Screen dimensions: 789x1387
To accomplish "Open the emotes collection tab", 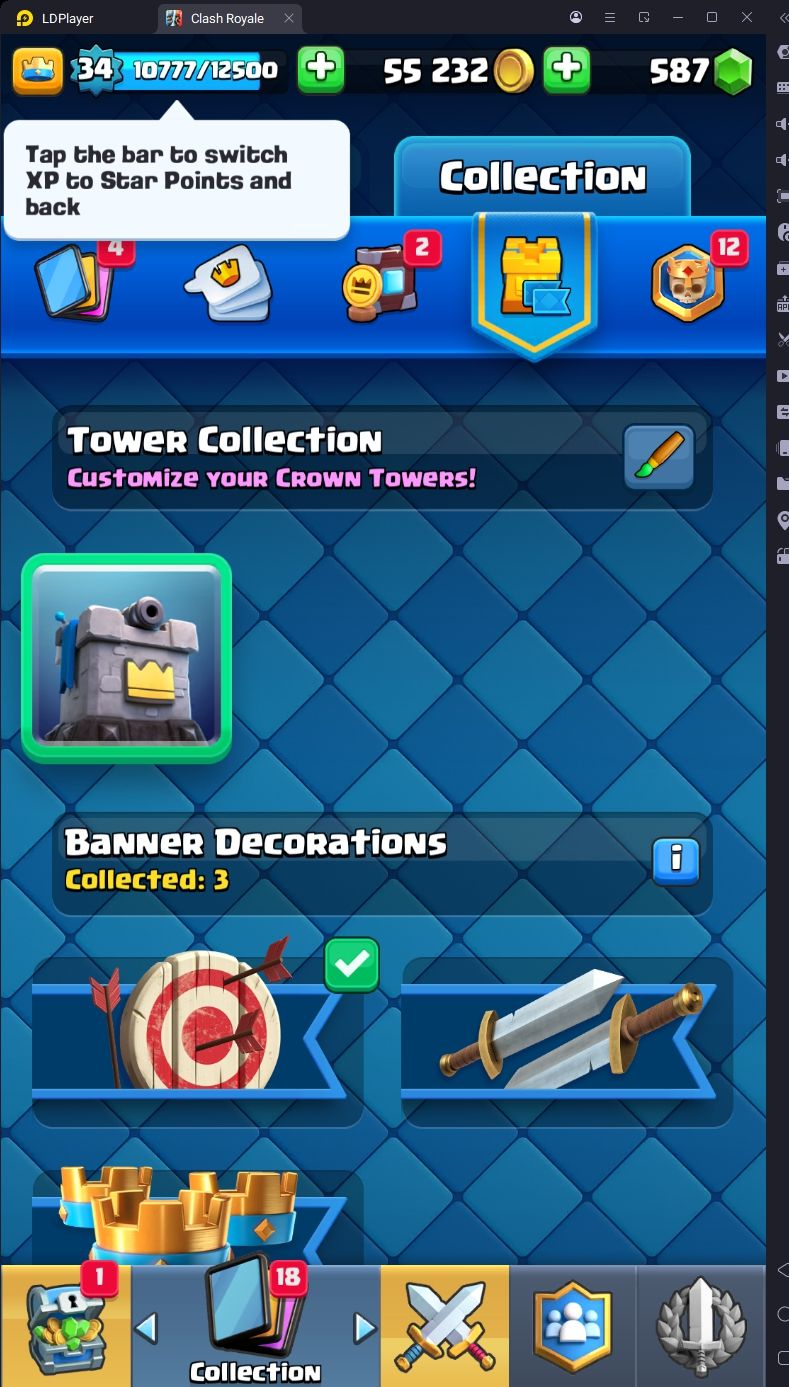I will [x=228, y=283].
